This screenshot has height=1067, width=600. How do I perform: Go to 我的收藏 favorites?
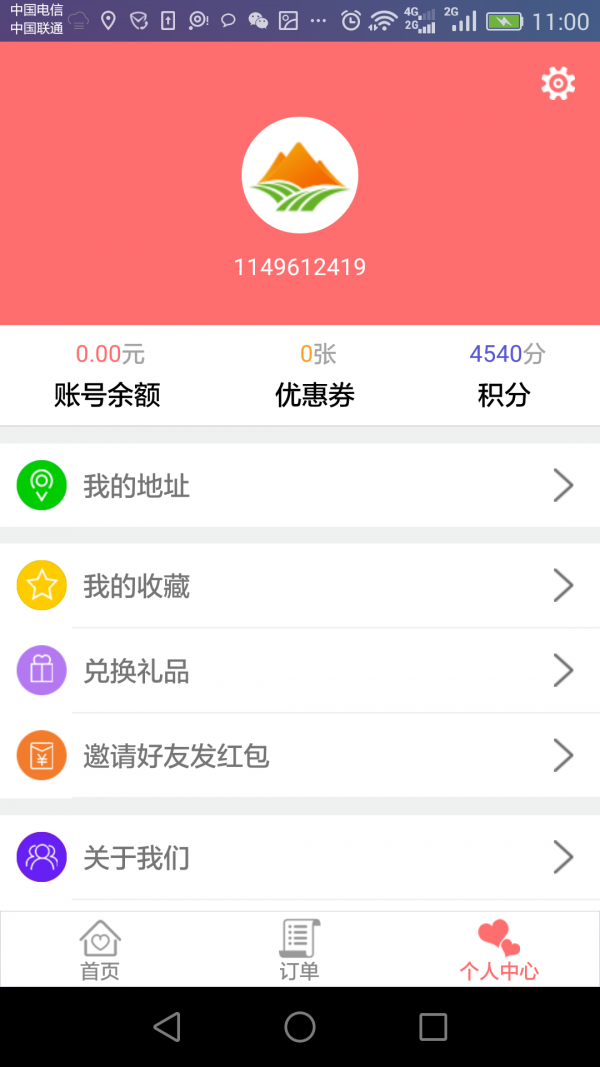click(x=300, y=586)
